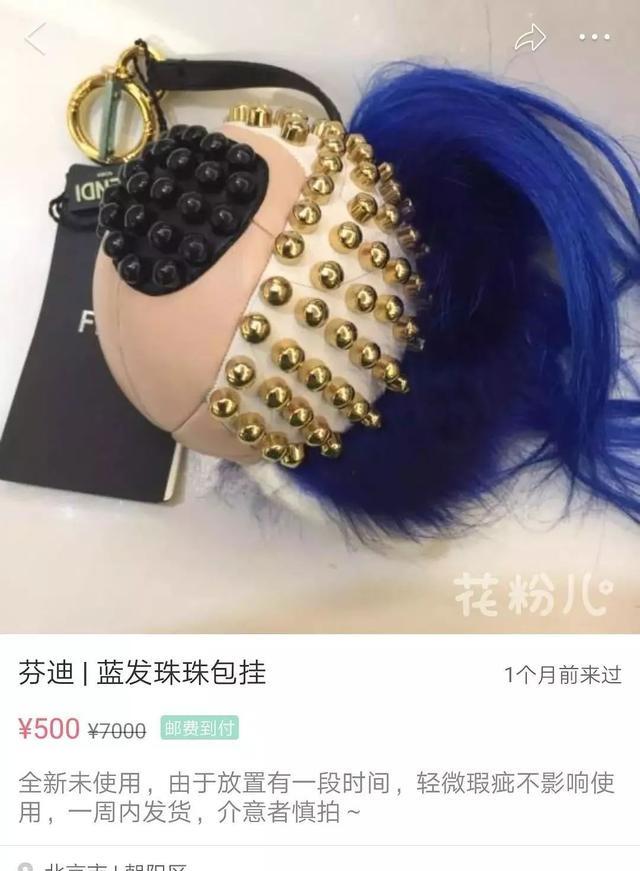Screen dimensions: 640x871
Task: Share this Fendi listing
Action: (x=530, y=38)
